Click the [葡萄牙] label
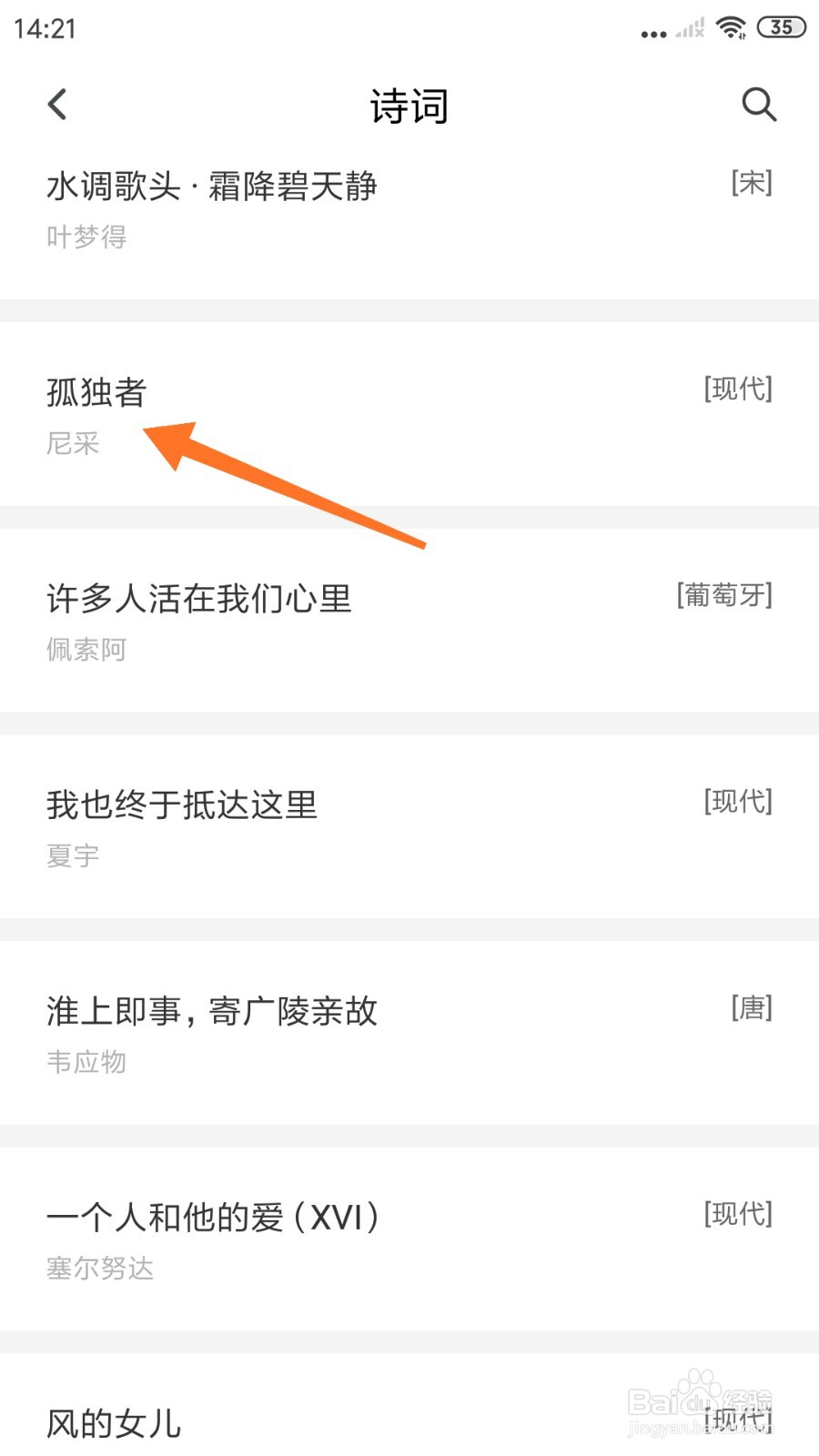819x1456 pixels. coord(725,595)
